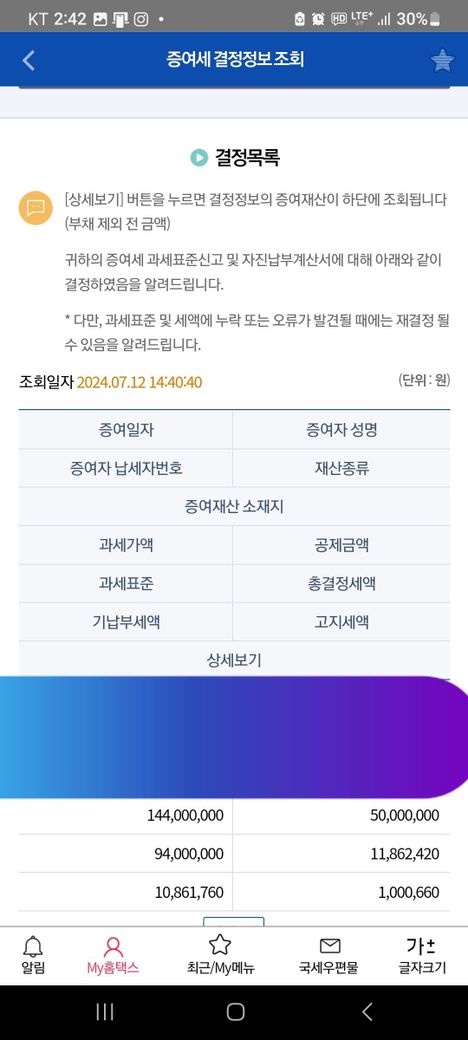The width and height of the screenshot is (468, 1040).
Task: Open the 최근/My메뉴 tab
Action: 220,955
